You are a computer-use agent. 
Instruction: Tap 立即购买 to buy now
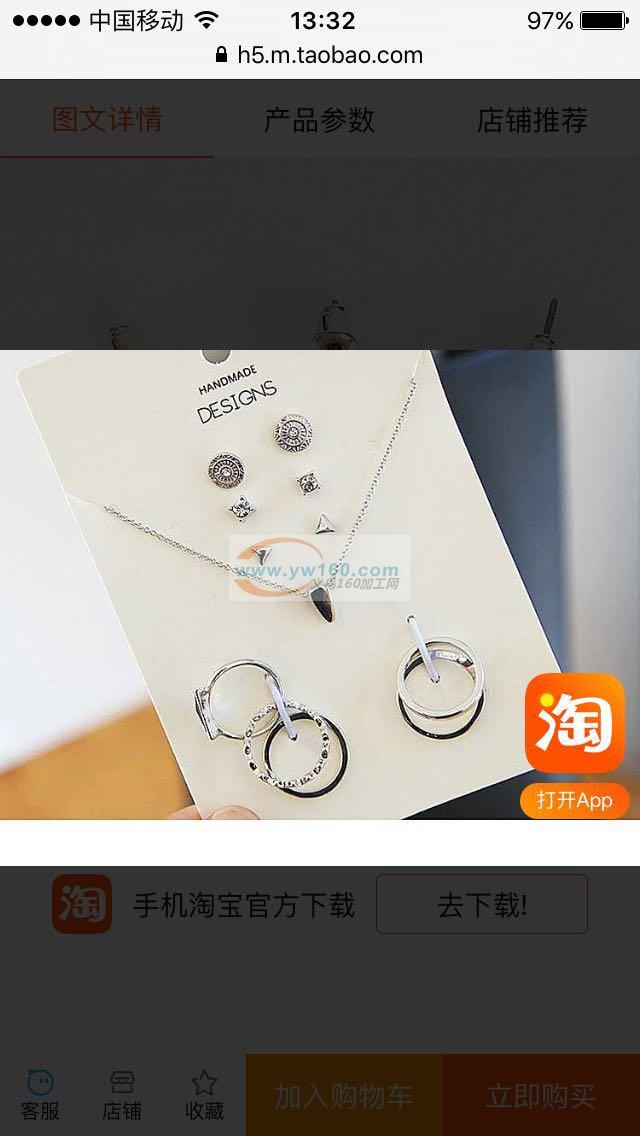click(x=541, y=1095)
